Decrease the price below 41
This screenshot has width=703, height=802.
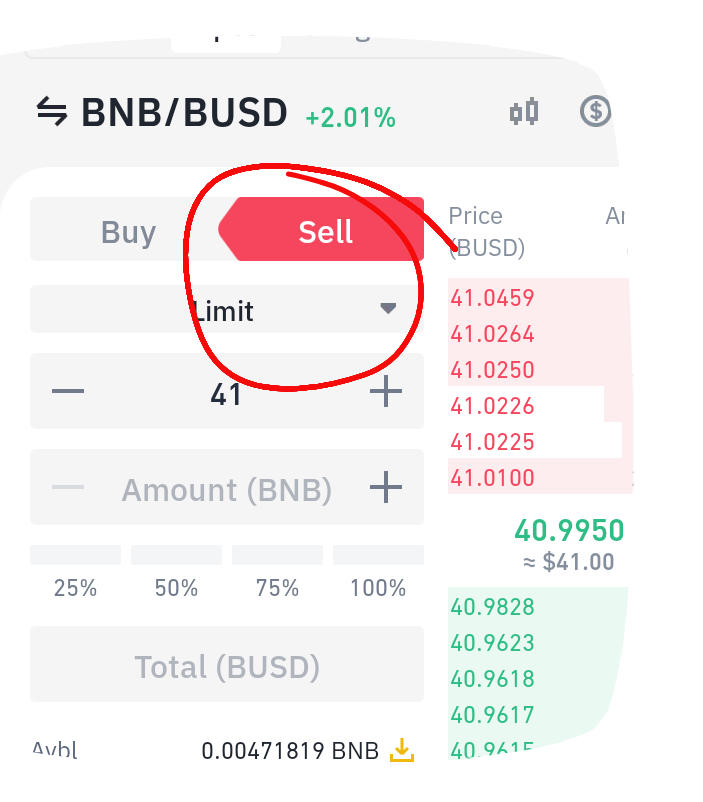68,391
